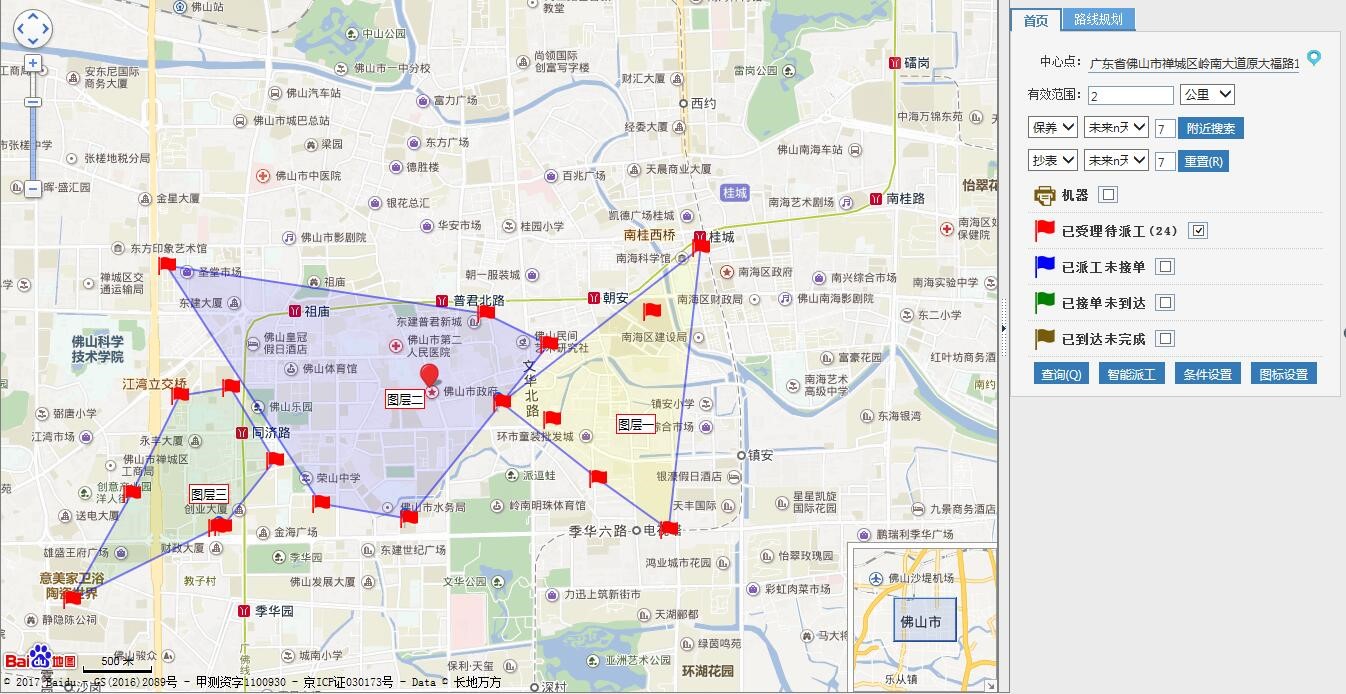
Task: Run 查询(Q) query
Action: [x=1061, y=375]
